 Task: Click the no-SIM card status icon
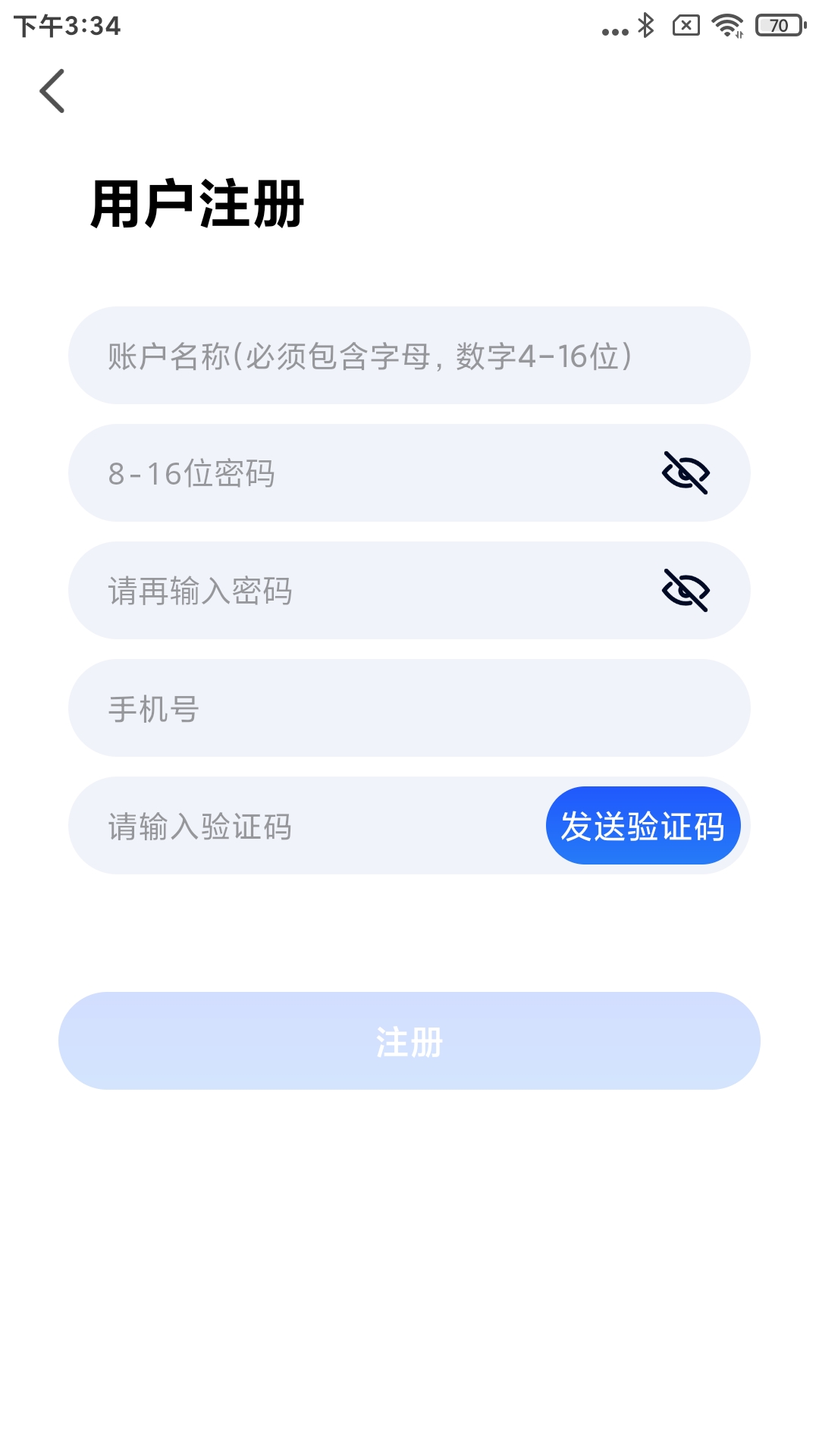point(687,27)
